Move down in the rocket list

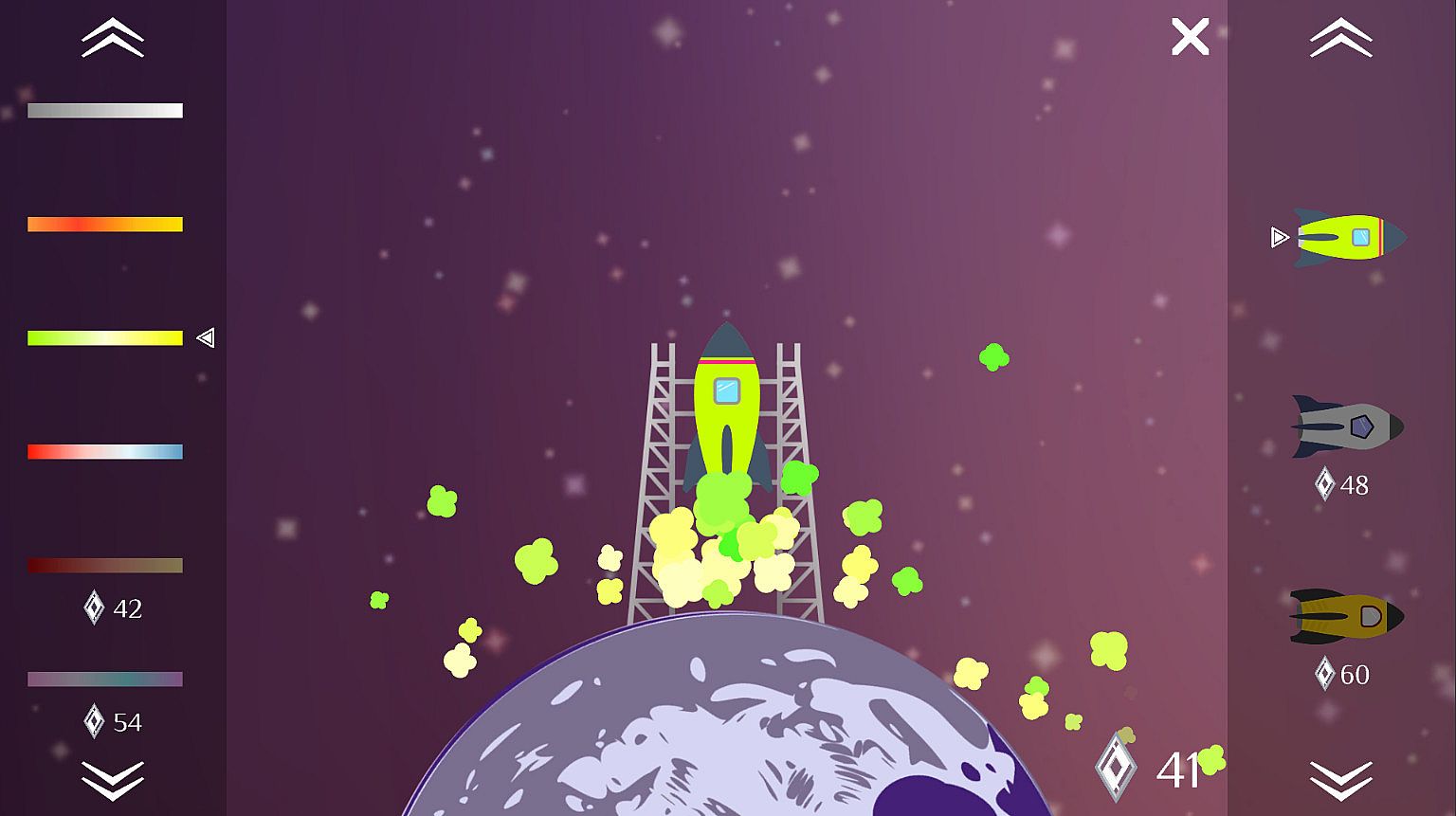point(1340,780)
